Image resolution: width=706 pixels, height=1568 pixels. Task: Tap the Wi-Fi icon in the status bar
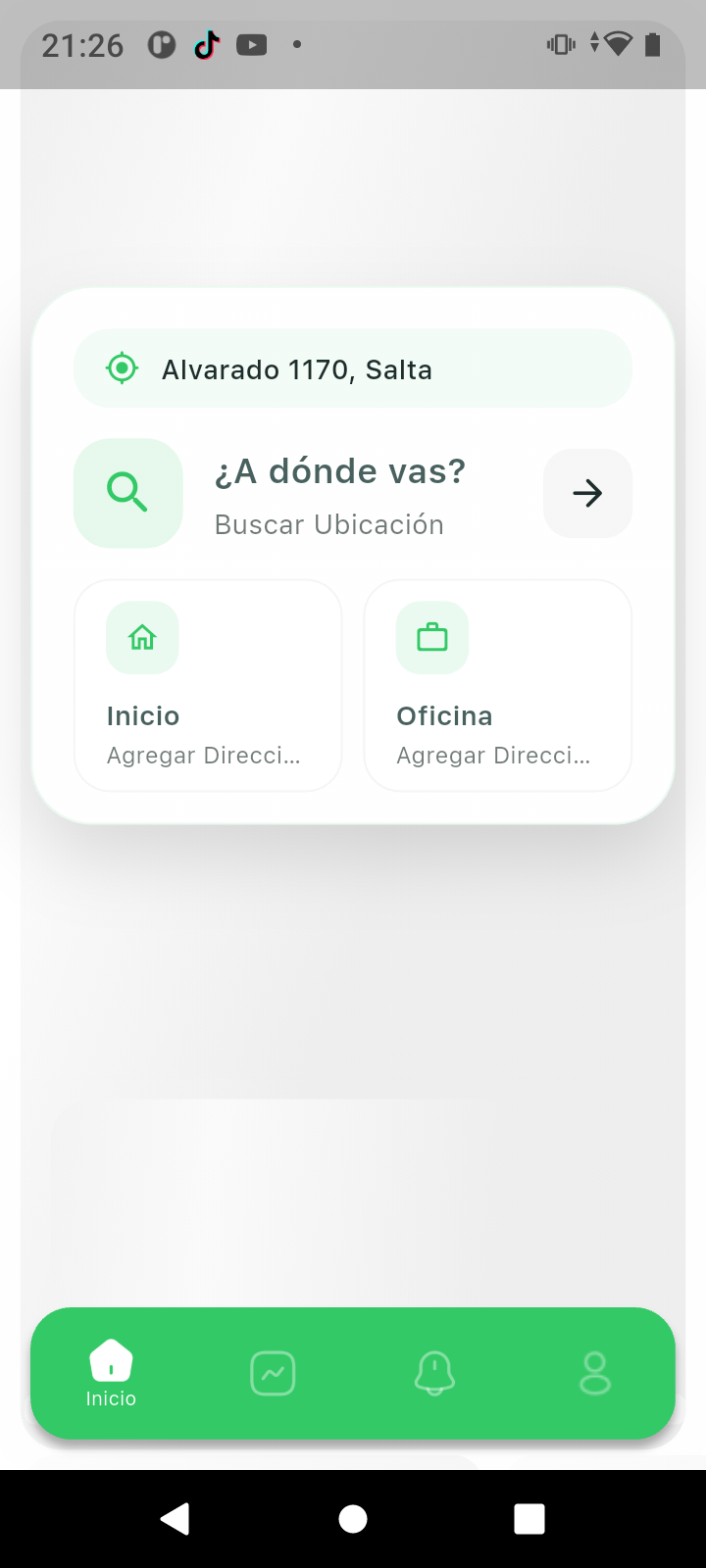tap(620, 44)
